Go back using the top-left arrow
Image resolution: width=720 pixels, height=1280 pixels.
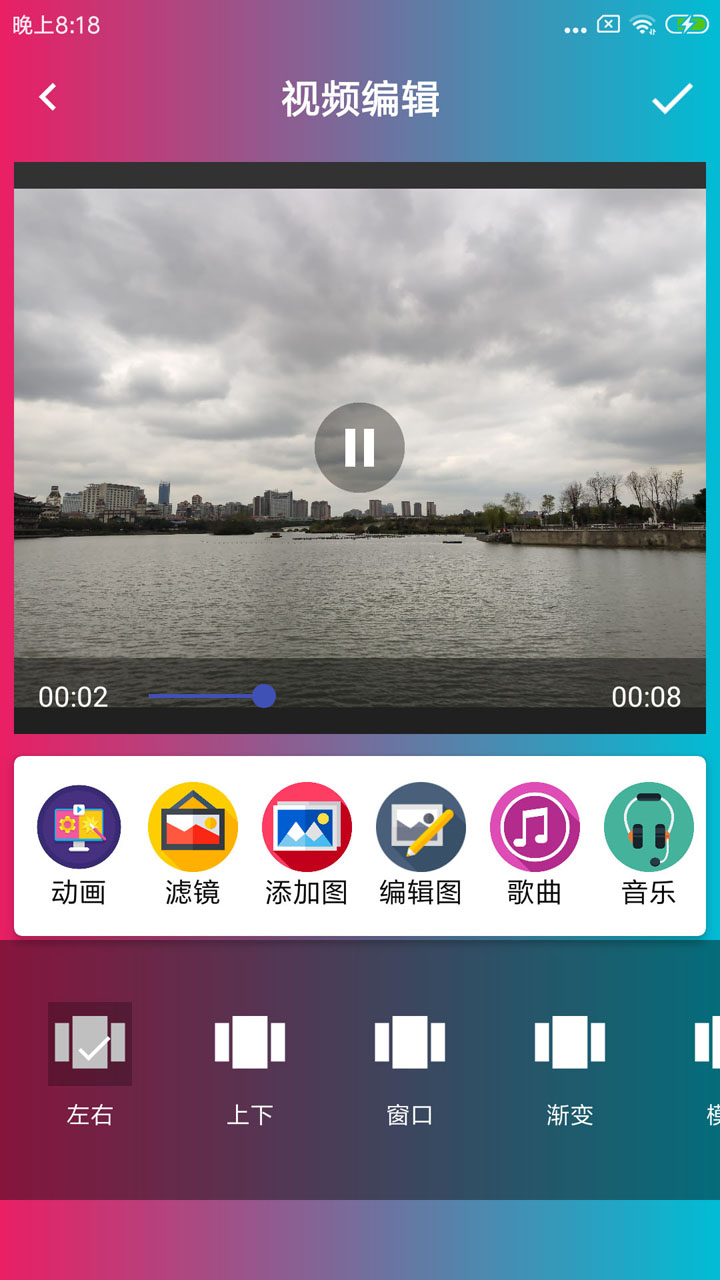pos(47,97)
